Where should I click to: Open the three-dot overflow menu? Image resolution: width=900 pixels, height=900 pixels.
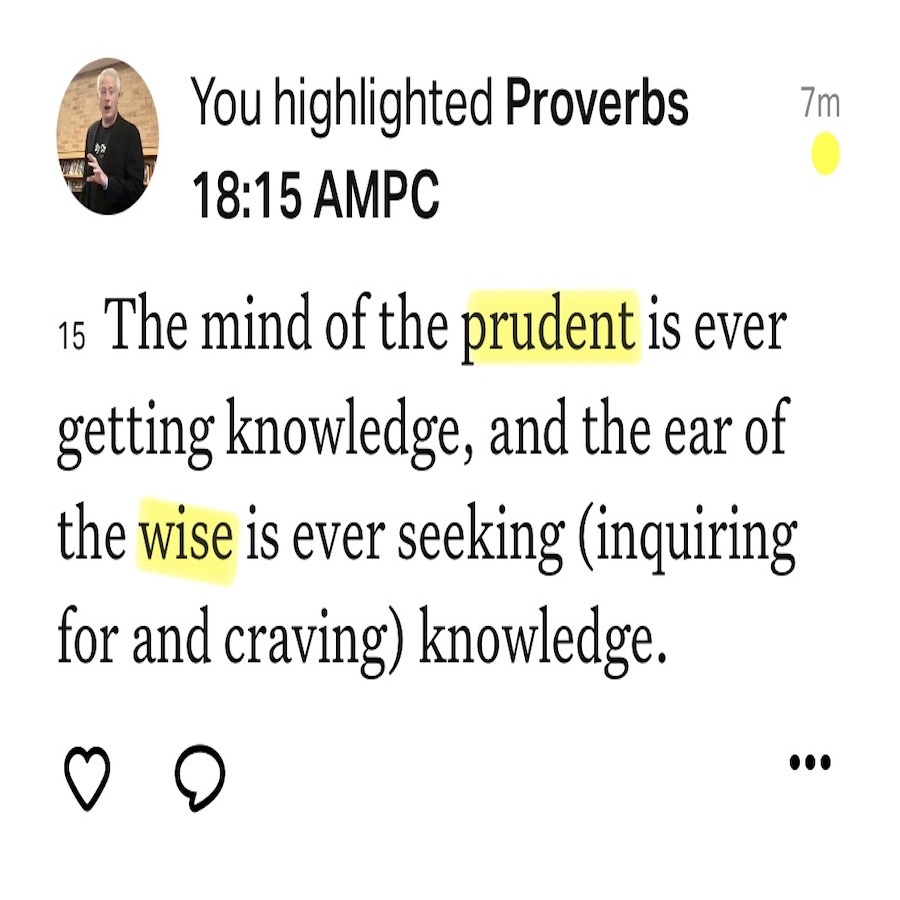coord(810,763)
